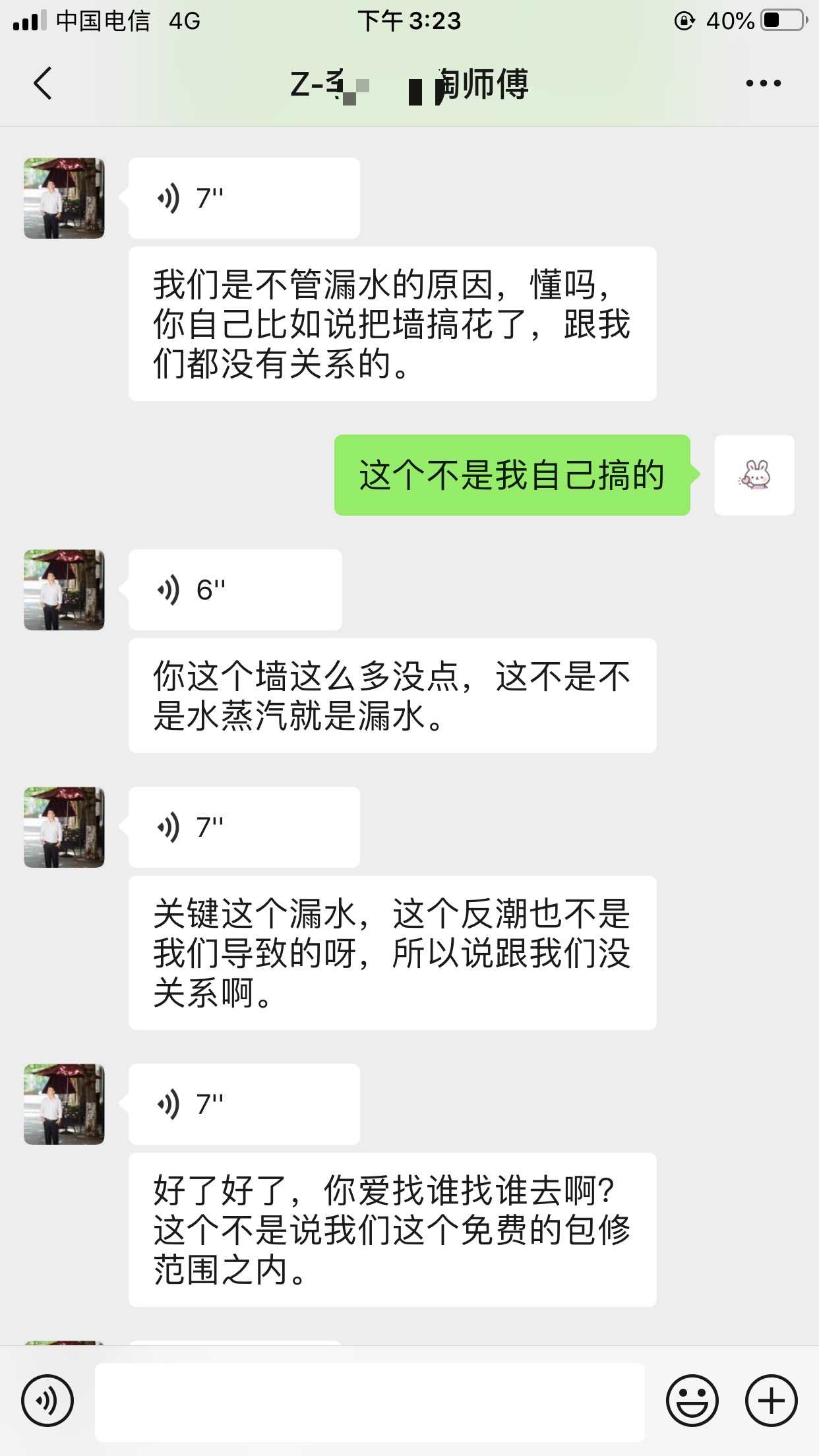Play voice message above '关键这个漏水' transcript
819x1456 pixels.
point(244,827)
